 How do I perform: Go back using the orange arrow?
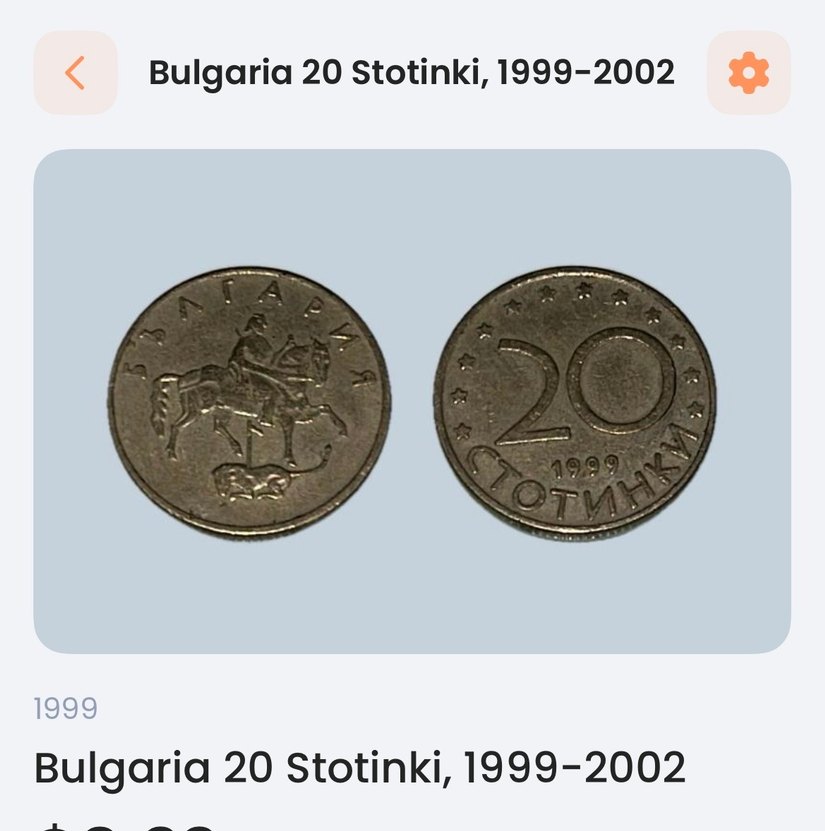point(75,72)
